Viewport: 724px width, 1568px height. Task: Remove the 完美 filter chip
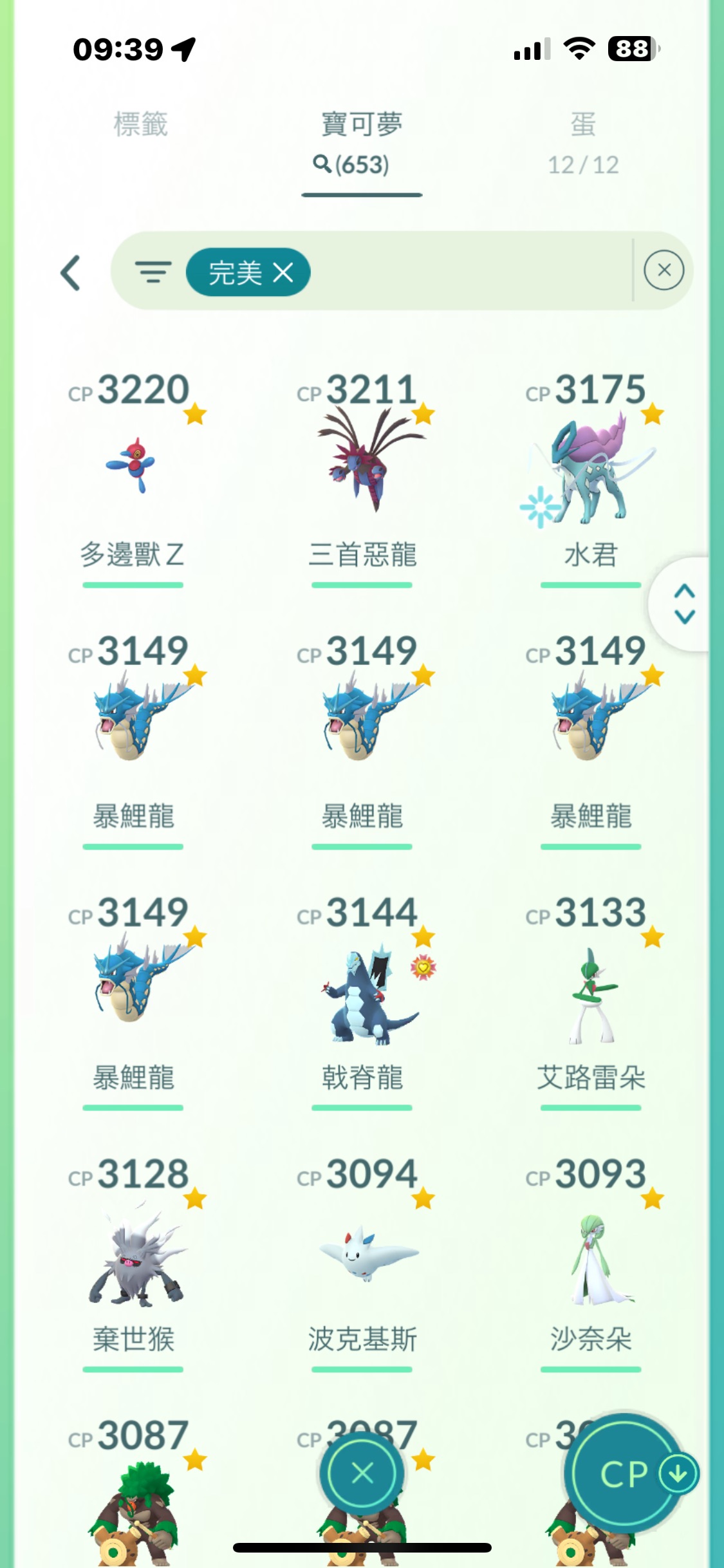[283, 272]
